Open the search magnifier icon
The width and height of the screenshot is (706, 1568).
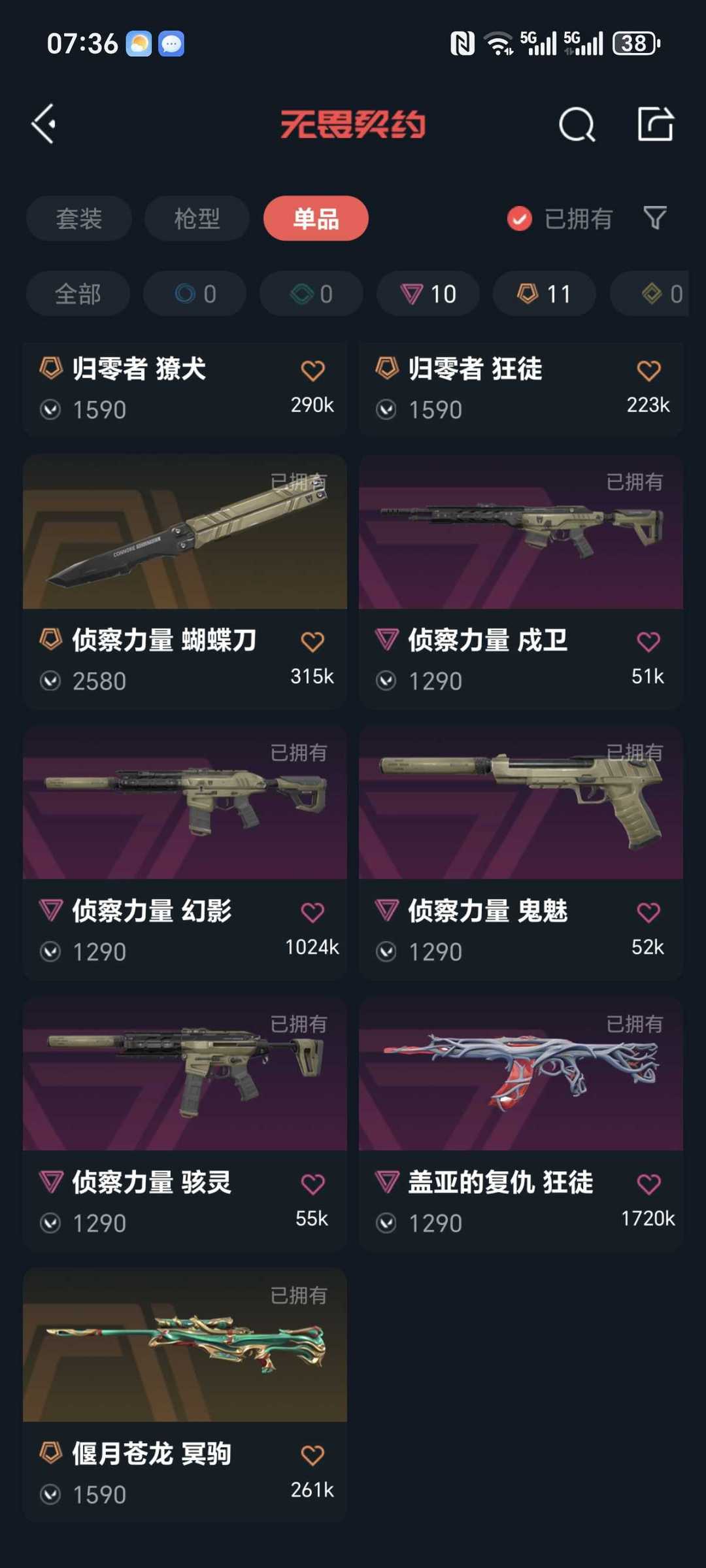[577, 124]
